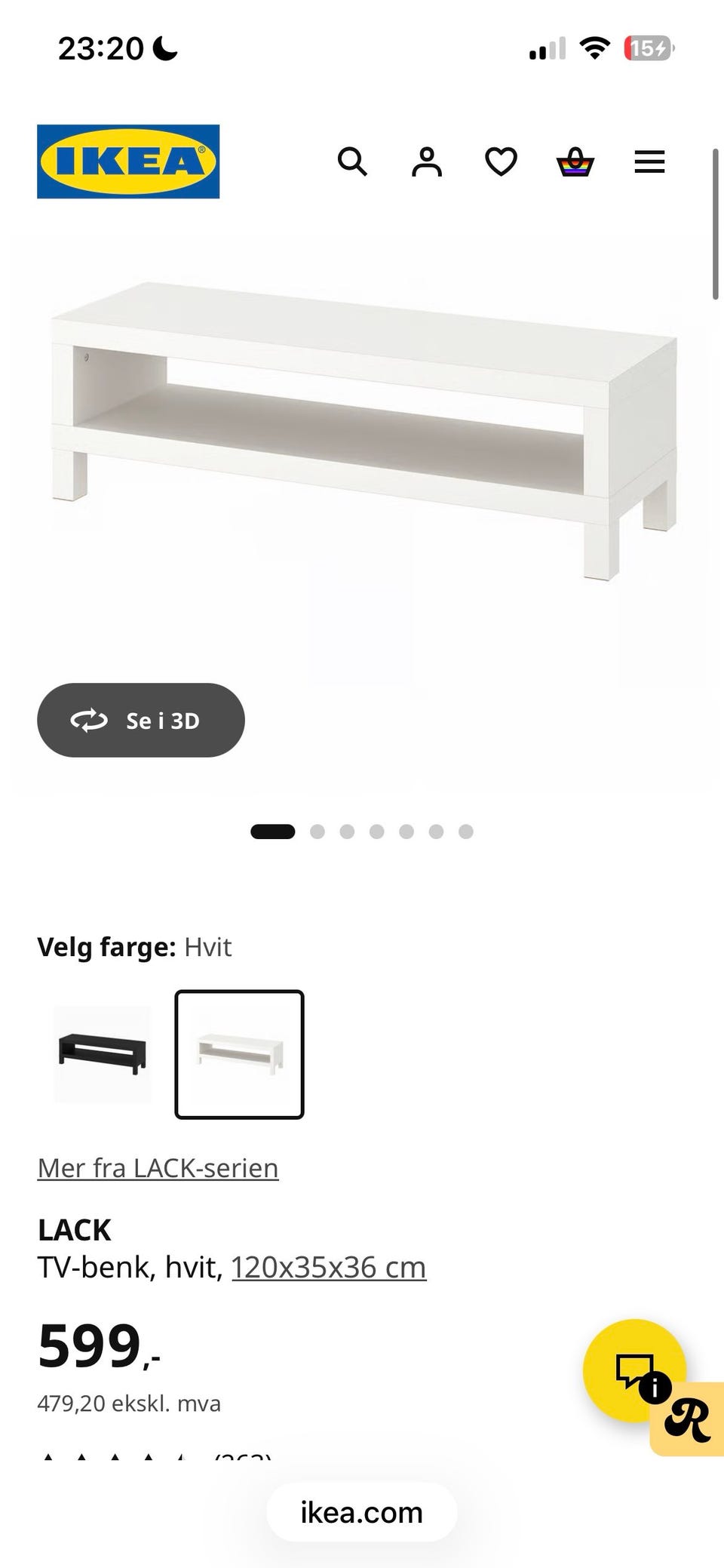724x1568 pixels.
Task: Open the 120x35x36 cm measurements link
Action: [328, 1268]
